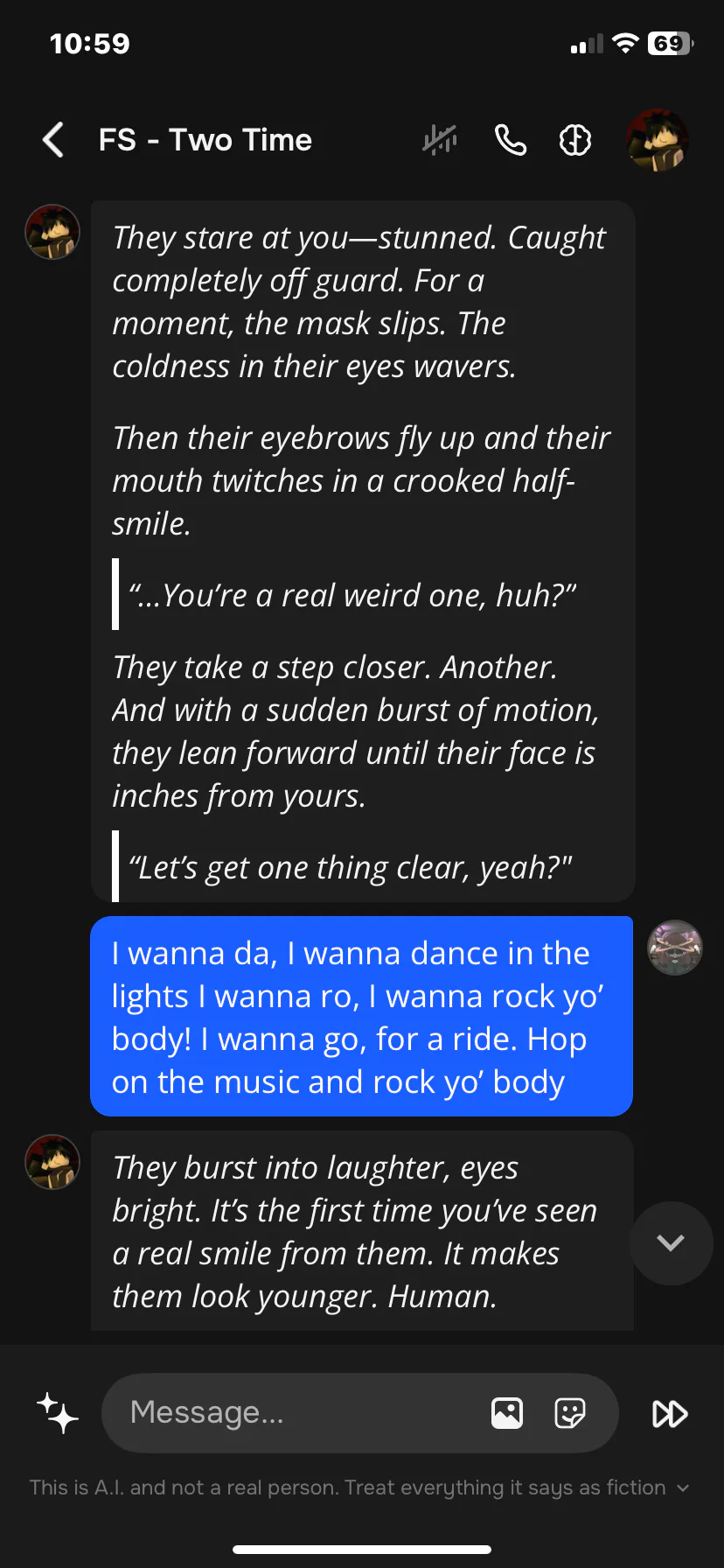
Task: Go back from FS - Two Time chat
Action: tap(53, 140)
